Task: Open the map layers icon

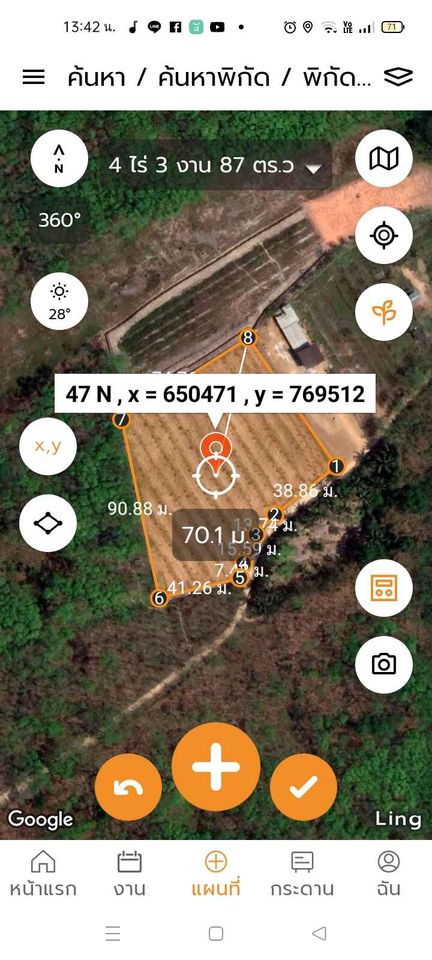Action: (398, 77)
